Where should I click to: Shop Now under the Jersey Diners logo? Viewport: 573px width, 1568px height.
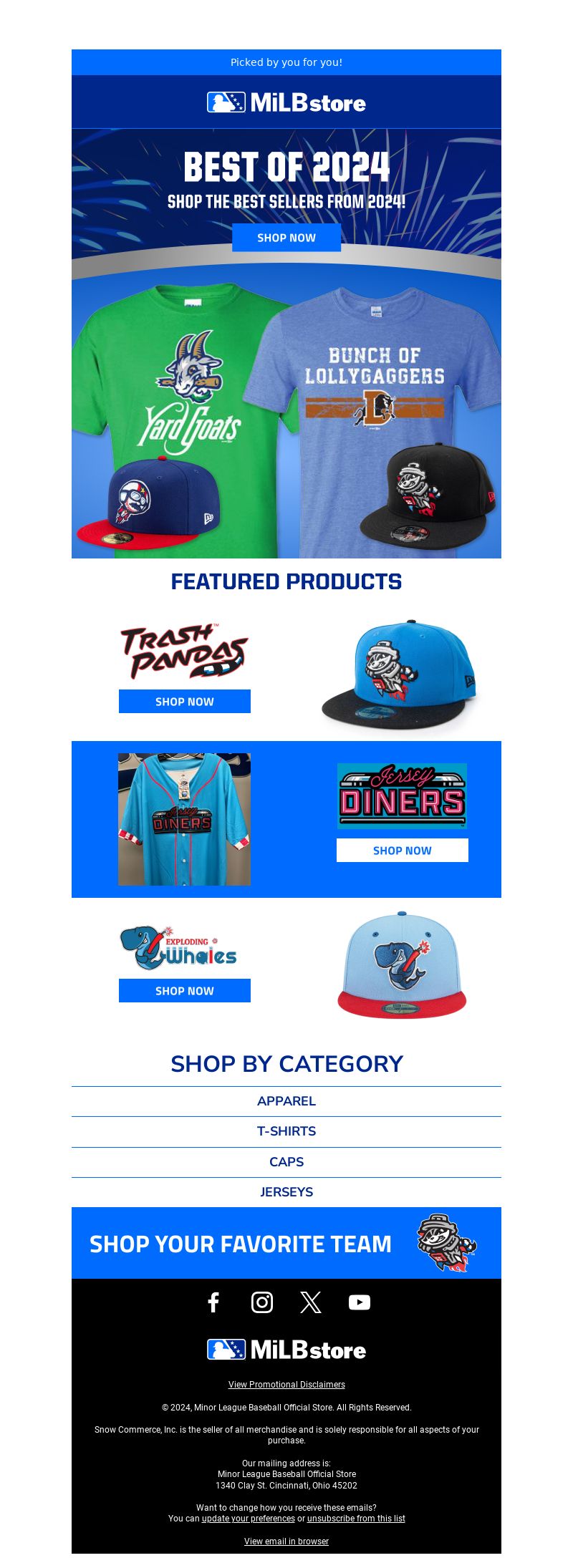402,851
